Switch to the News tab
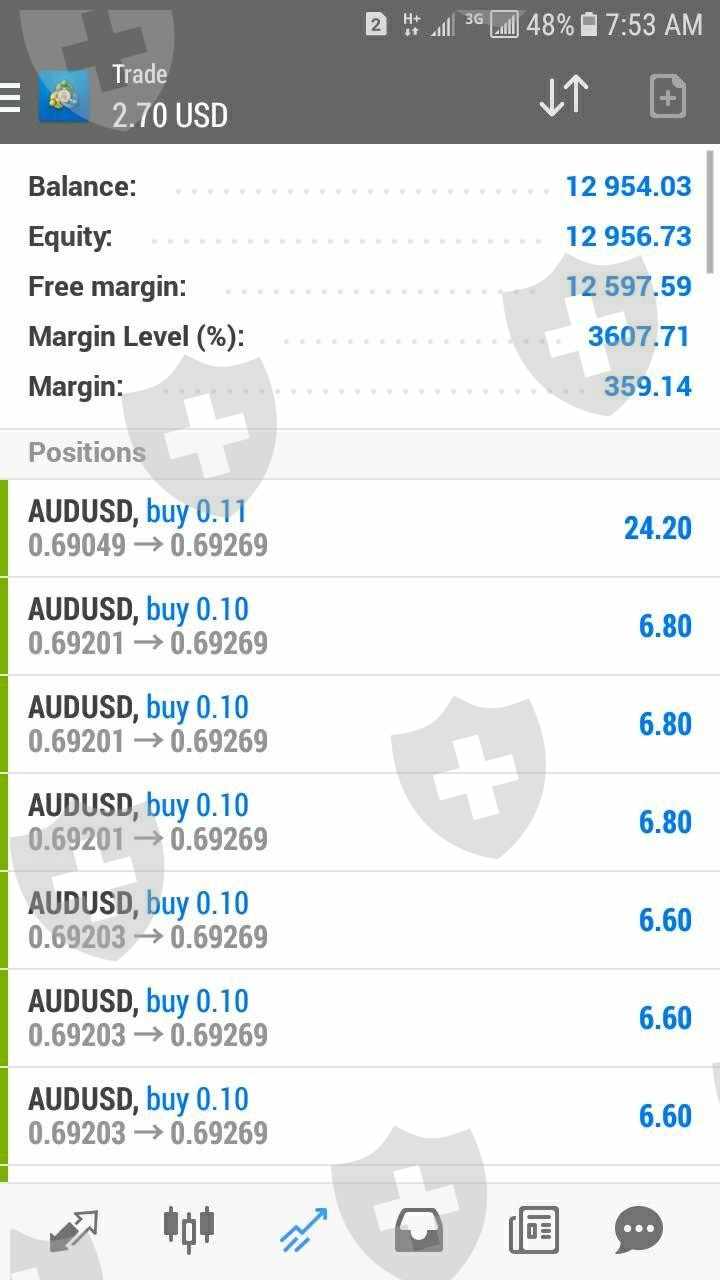The image size is (720, 1280). (x=534, y=1230)
